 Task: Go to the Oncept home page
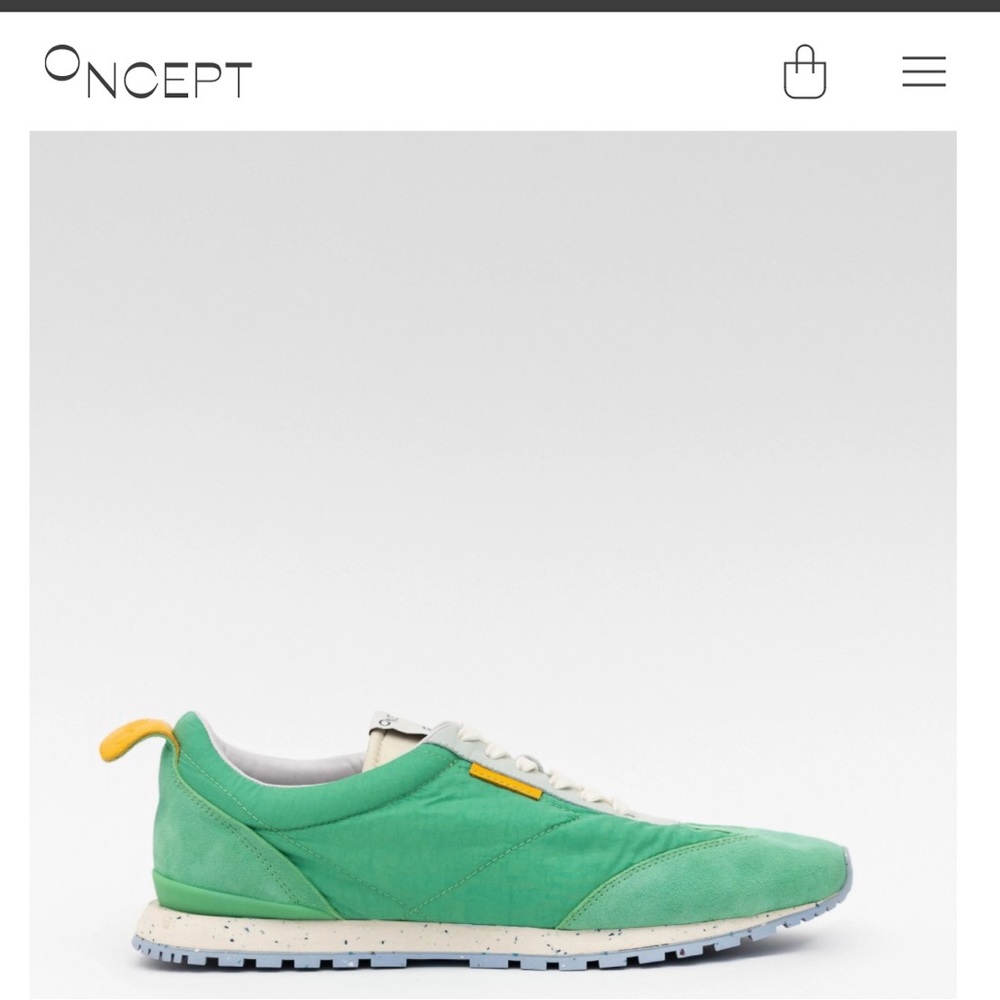coord(148,72)
